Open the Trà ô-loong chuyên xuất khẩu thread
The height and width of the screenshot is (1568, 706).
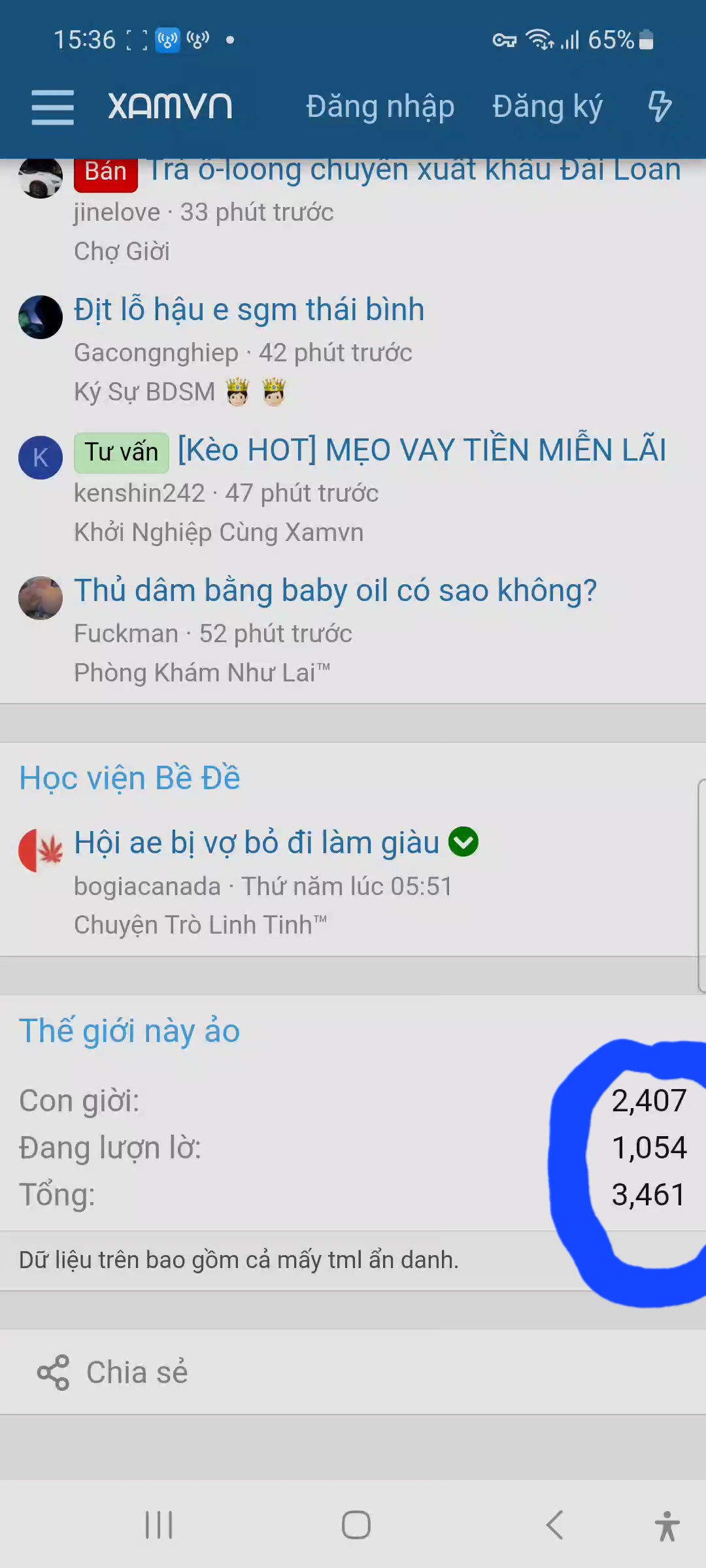tap(414, 171)
